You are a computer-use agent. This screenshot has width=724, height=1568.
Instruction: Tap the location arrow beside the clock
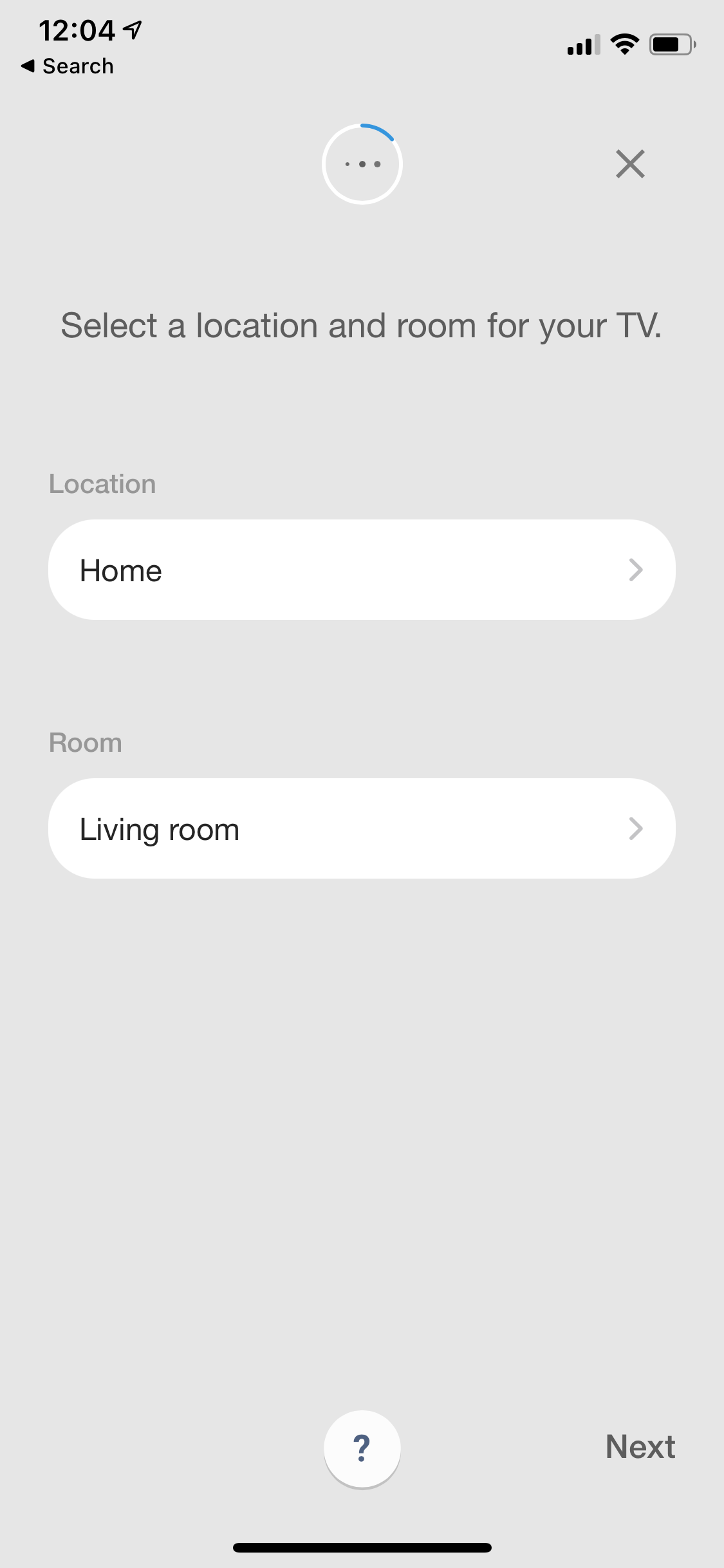tap(132, 28)
